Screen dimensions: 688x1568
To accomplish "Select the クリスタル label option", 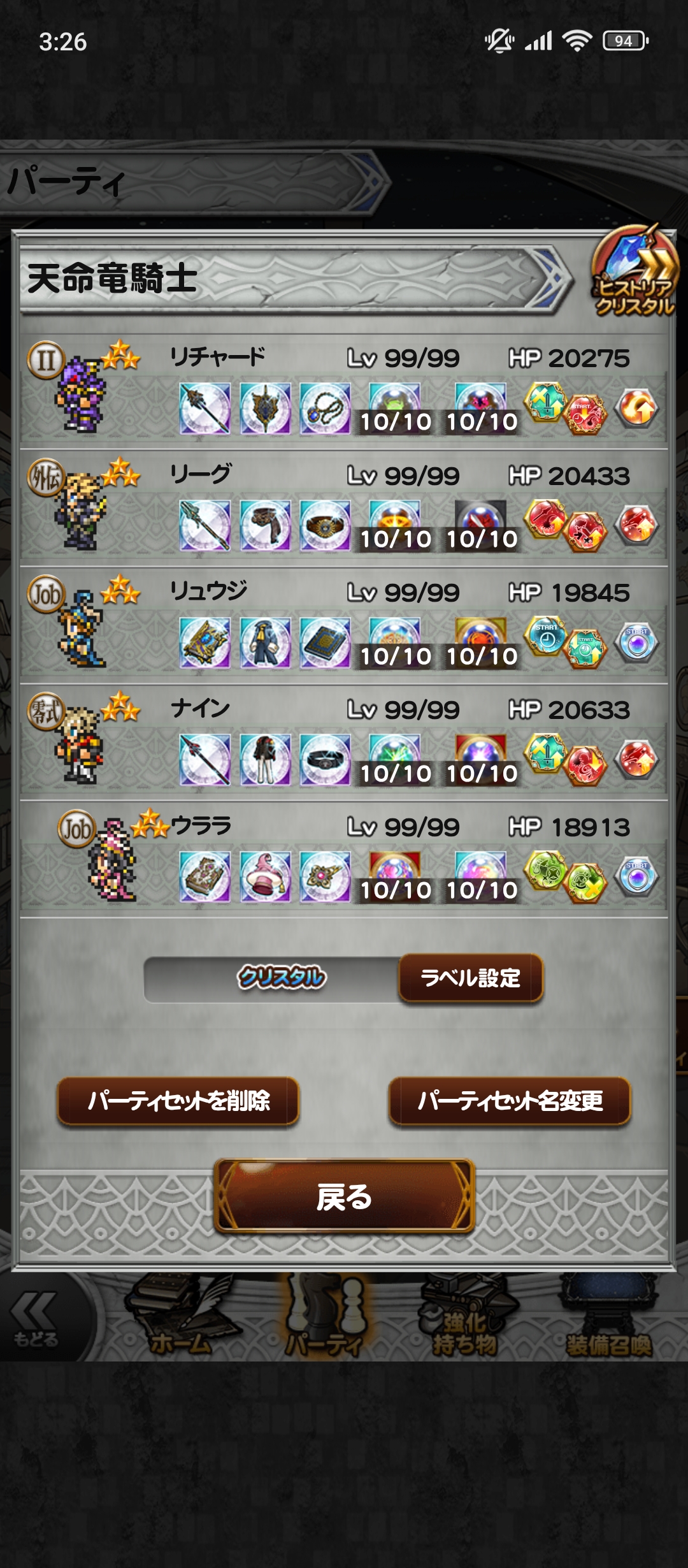I will [x=281, y=978].
